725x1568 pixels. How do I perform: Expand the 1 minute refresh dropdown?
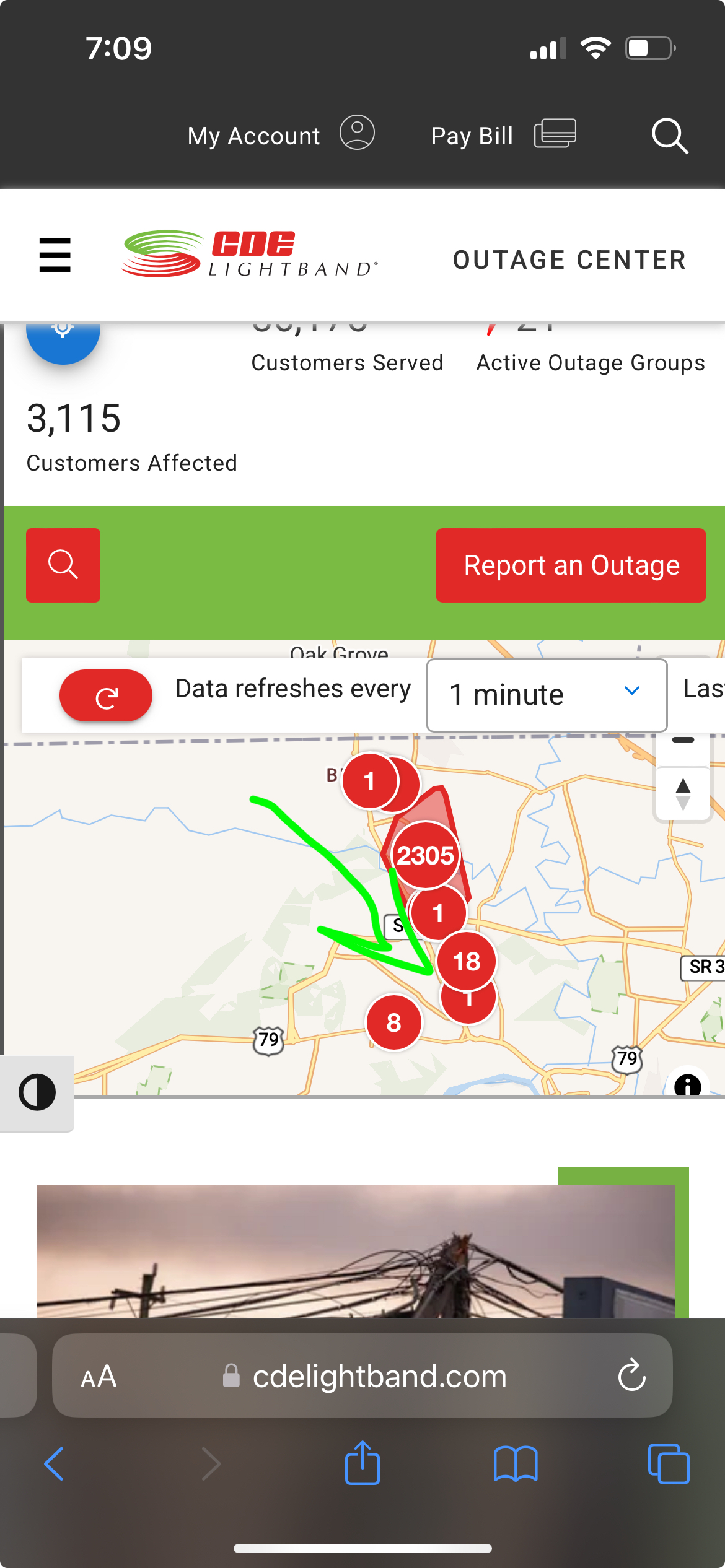[547, 695]
